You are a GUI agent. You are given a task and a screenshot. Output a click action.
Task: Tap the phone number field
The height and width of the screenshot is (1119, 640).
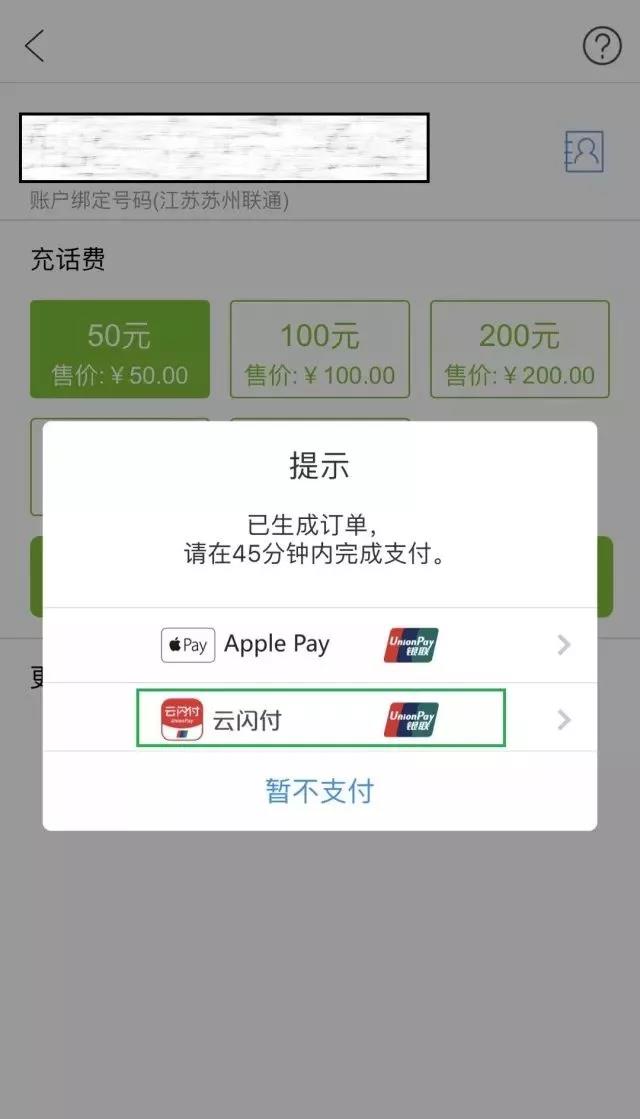point(224,148)
